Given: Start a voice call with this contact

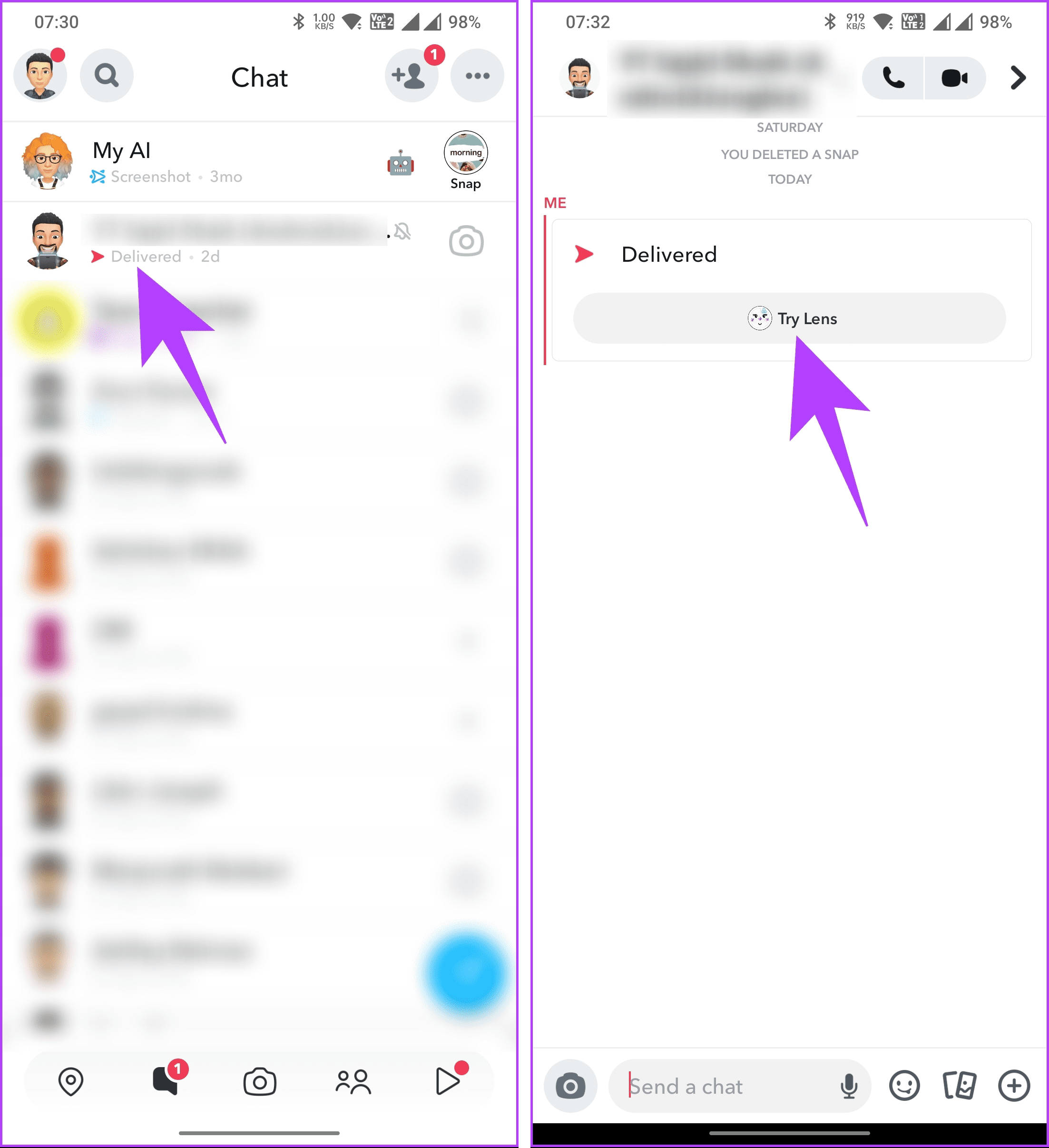Looking at the screenshot, I should 893,78.
